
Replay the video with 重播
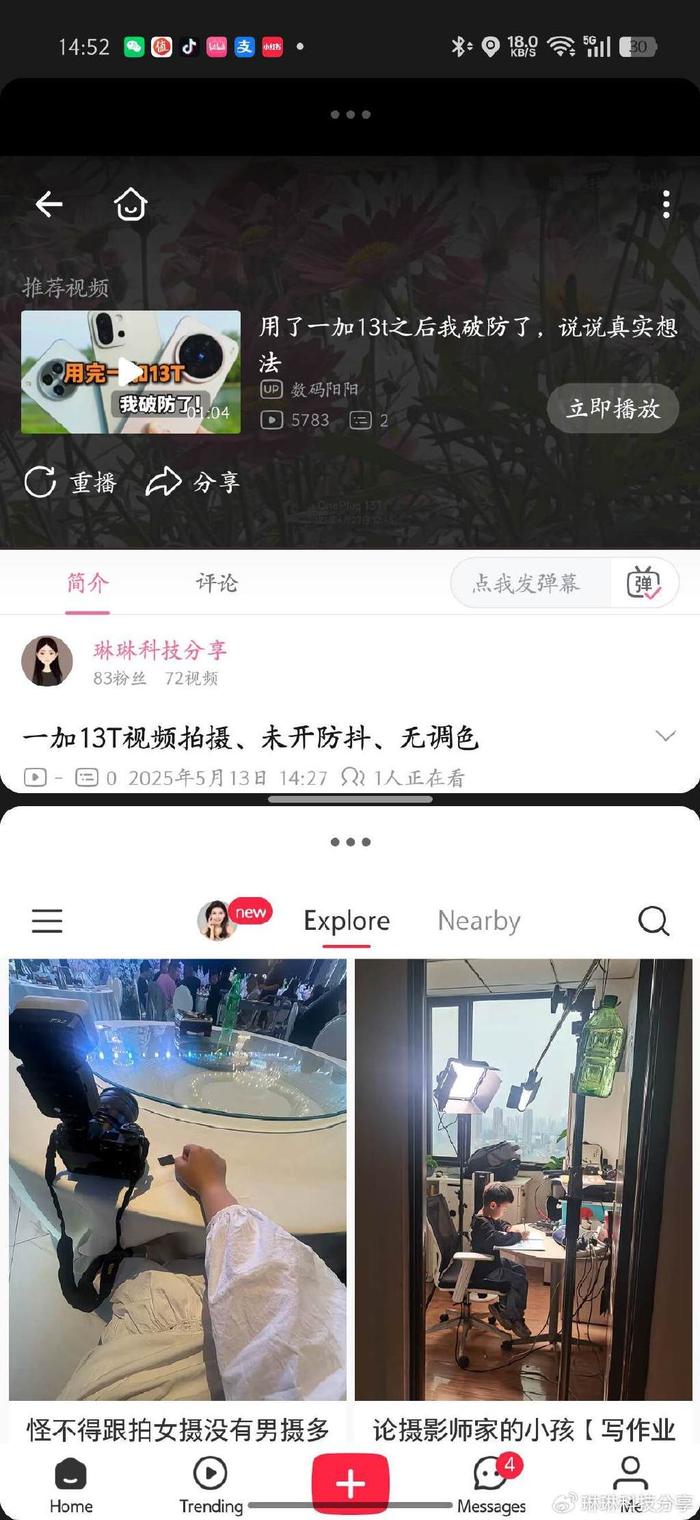tap(71, 483)
